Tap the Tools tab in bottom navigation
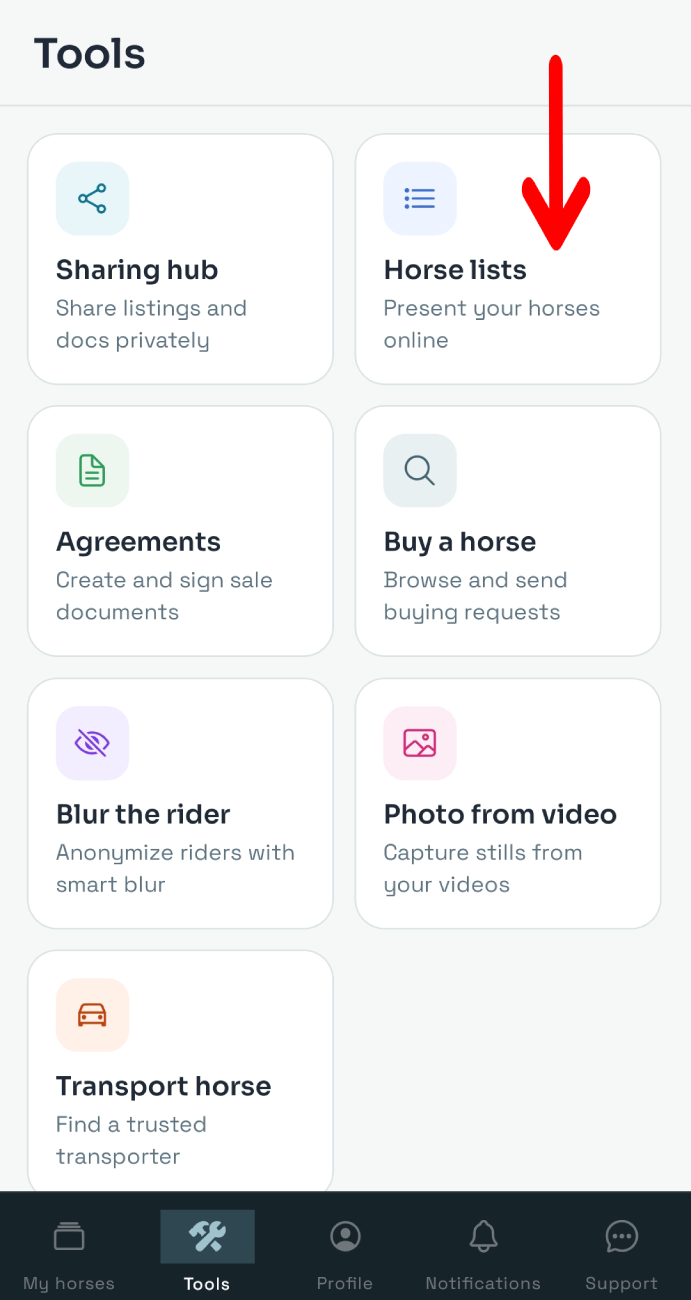 207,1254
